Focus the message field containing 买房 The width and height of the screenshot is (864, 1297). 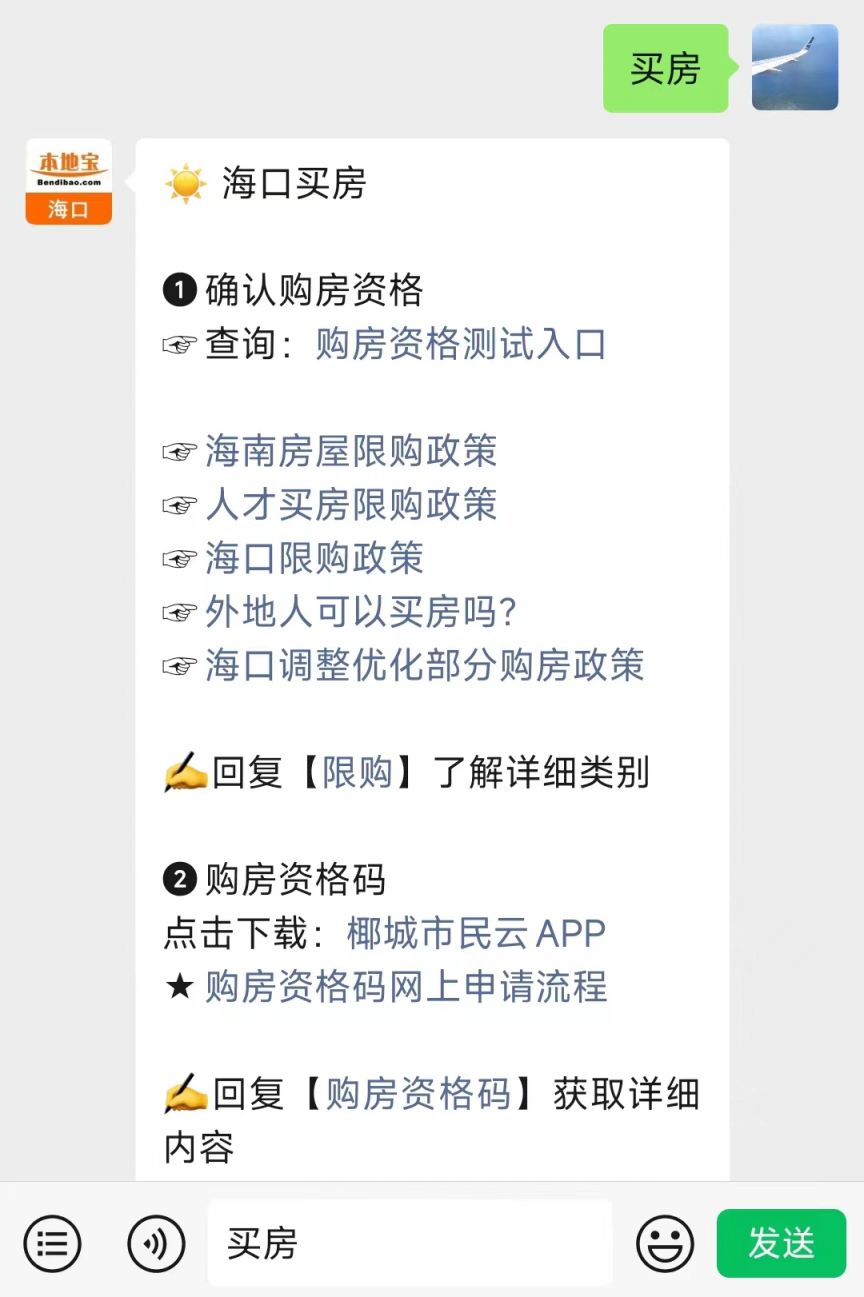coord(409,1243)
